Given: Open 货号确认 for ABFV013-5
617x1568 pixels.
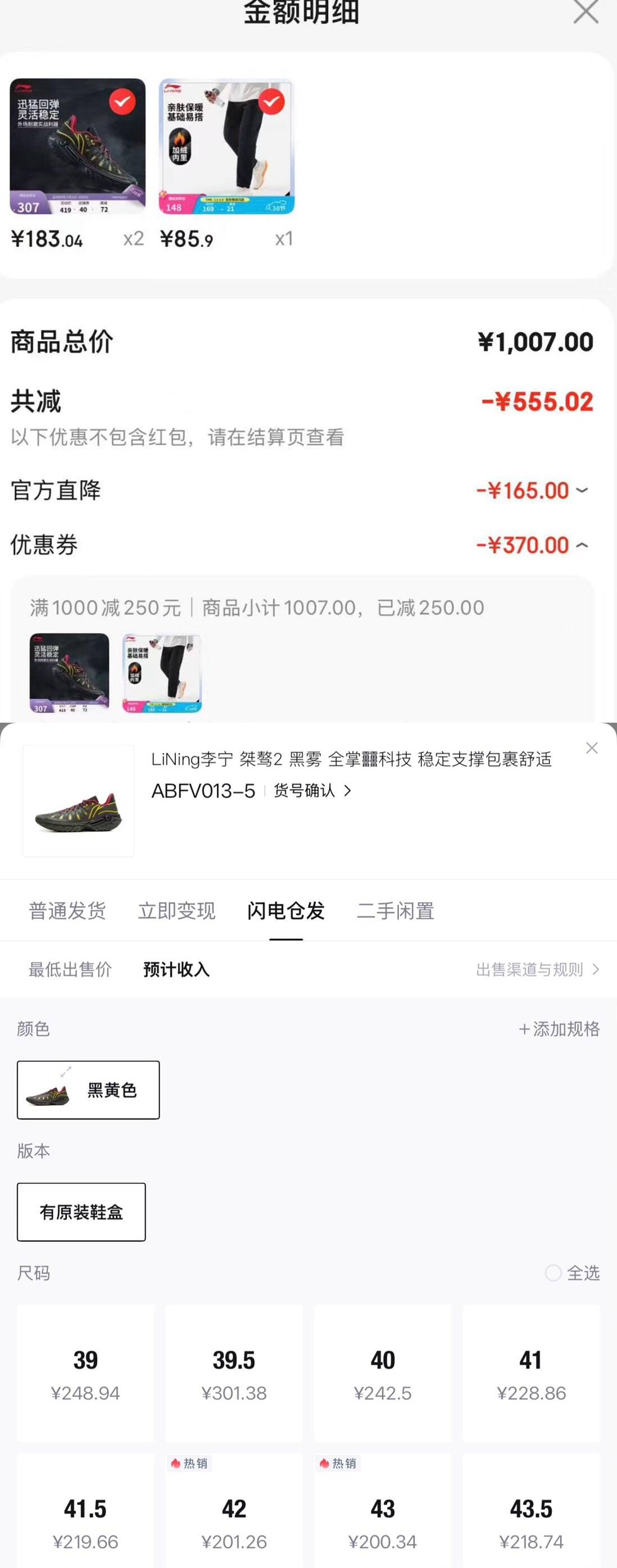Looking at the screenshot, I should pos(312,791).
